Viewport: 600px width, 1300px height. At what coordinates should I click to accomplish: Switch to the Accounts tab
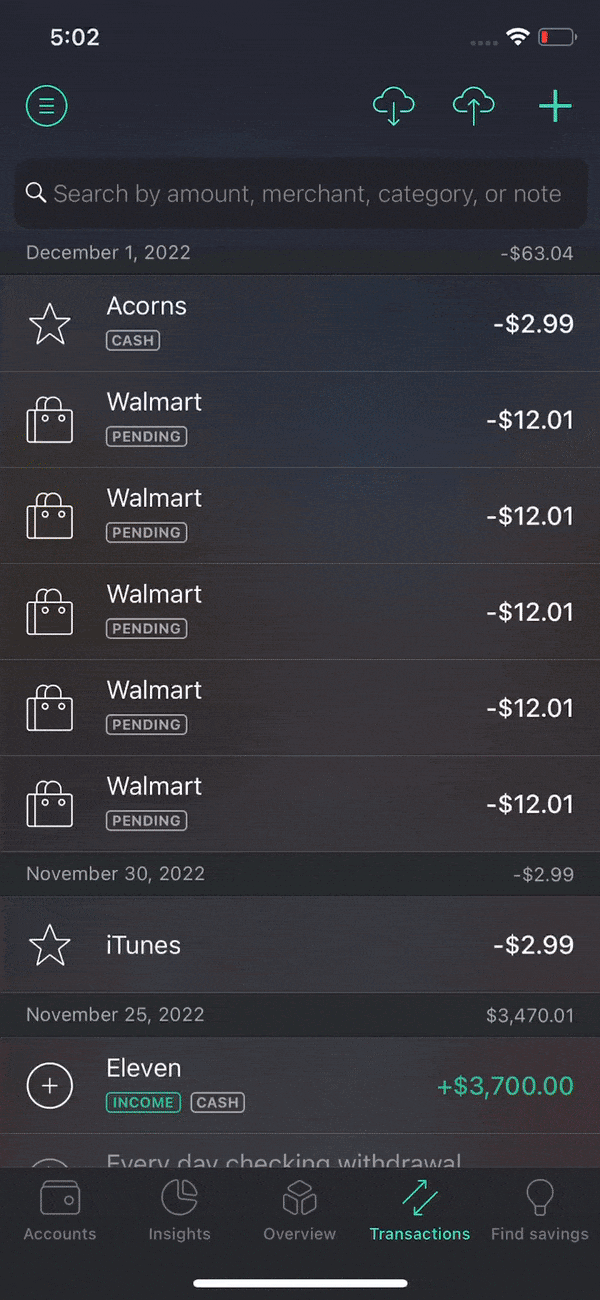[60, 1210]
